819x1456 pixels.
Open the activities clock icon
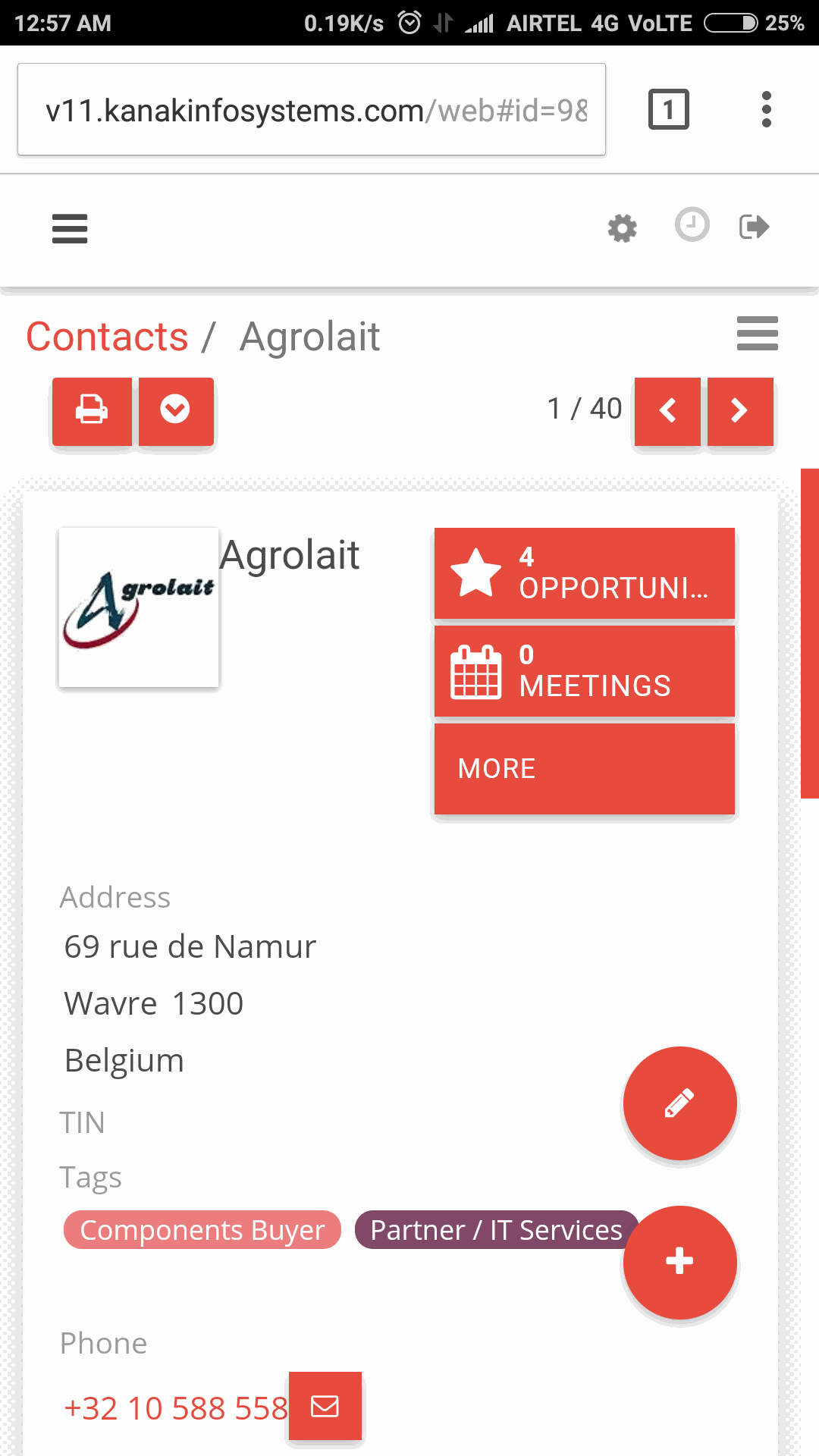[692, 224]
